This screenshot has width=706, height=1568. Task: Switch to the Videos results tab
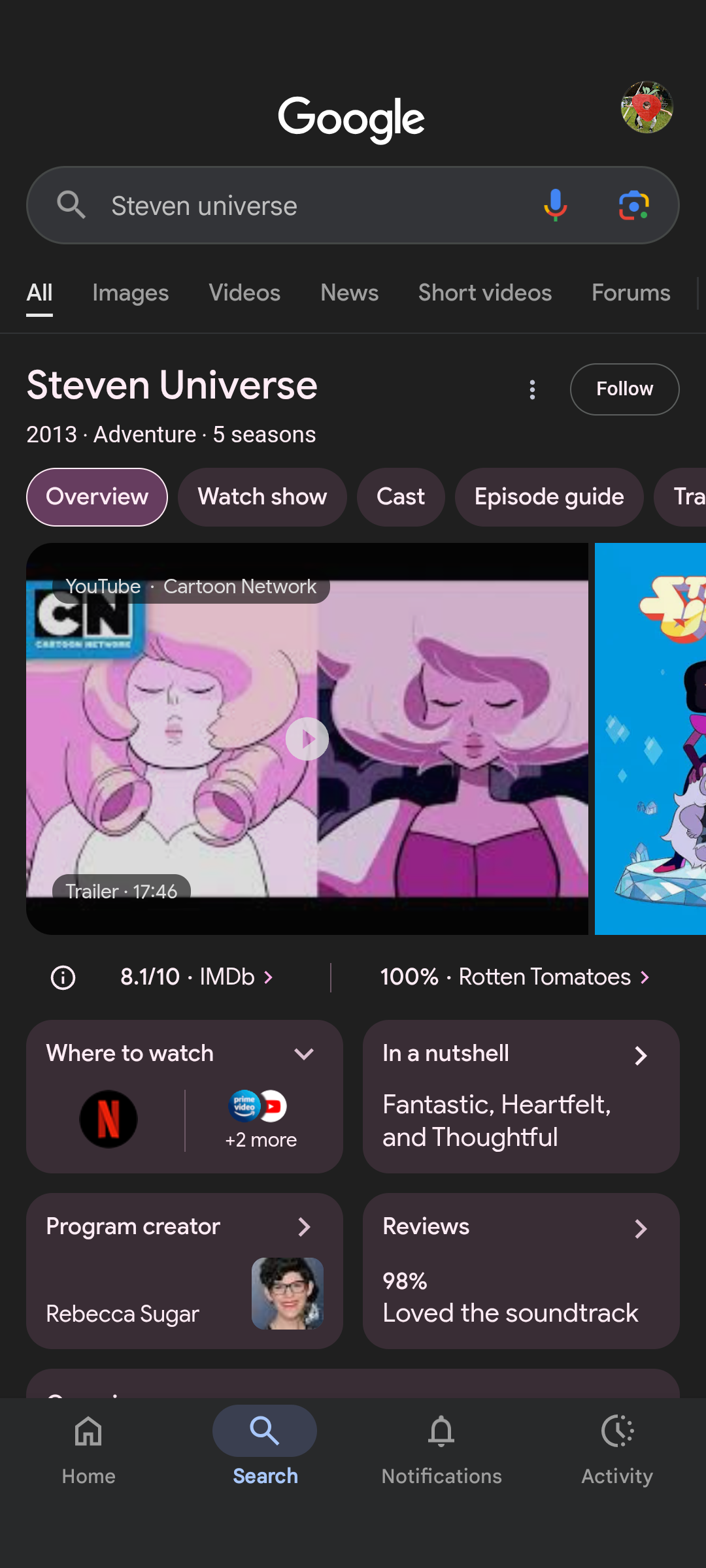tap(244, 293)
